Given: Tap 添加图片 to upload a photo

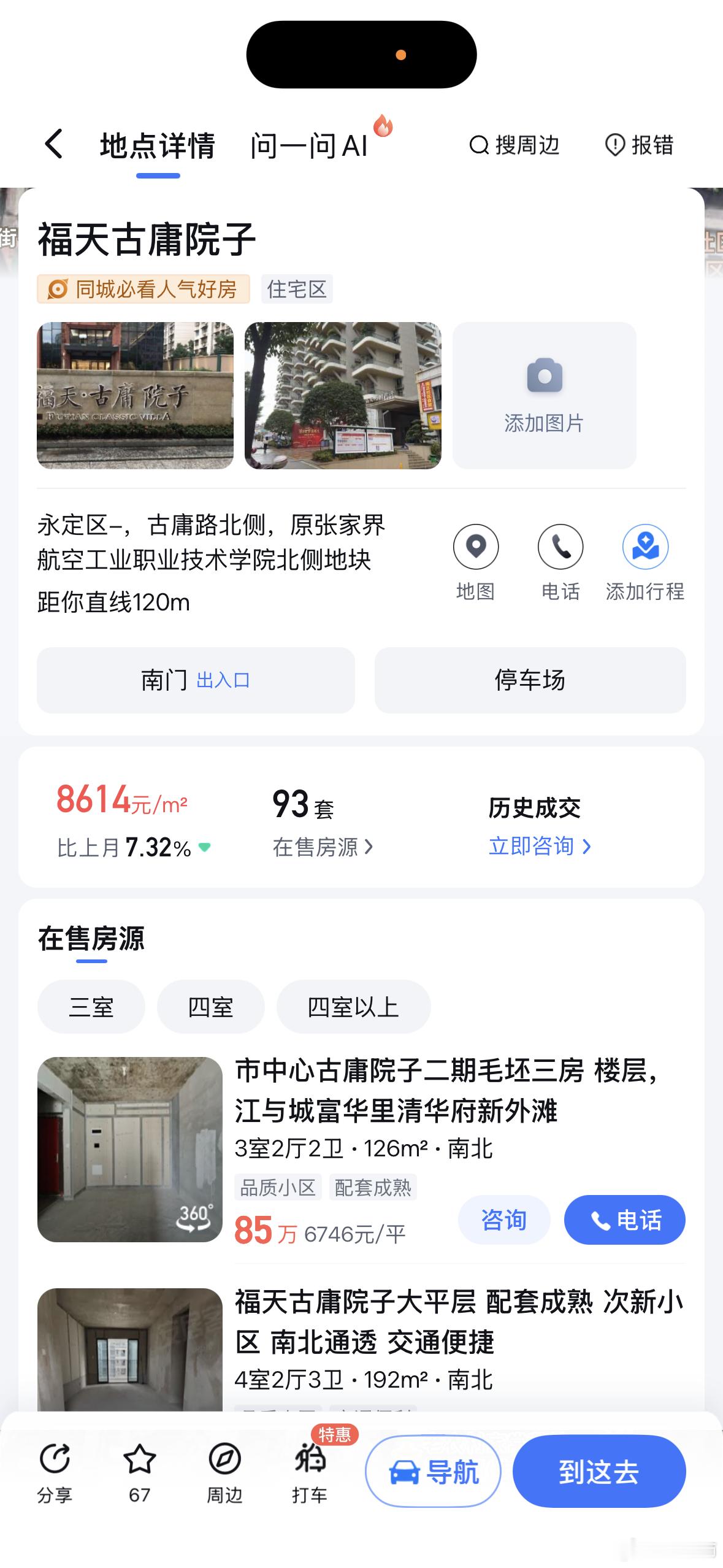Looking at the screenshot, I should (x=544, y=395).
